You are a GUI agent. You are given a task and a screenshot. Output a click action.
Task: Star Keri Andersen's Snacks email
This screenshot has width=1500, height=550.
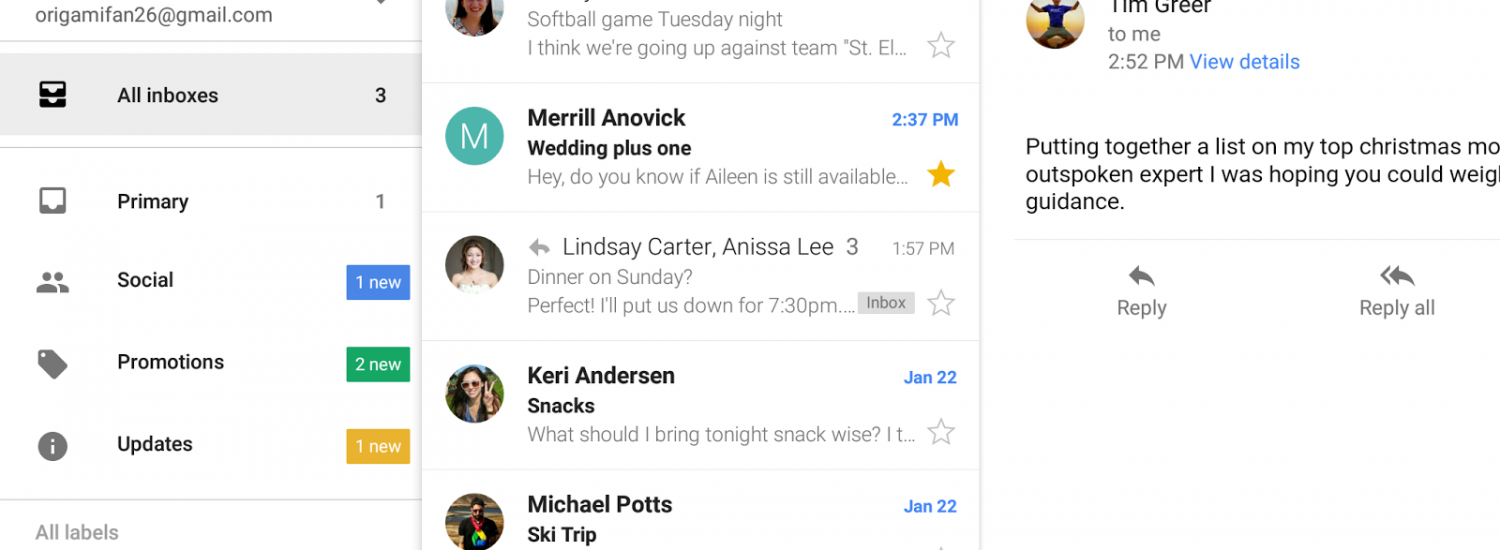(940, 432)
